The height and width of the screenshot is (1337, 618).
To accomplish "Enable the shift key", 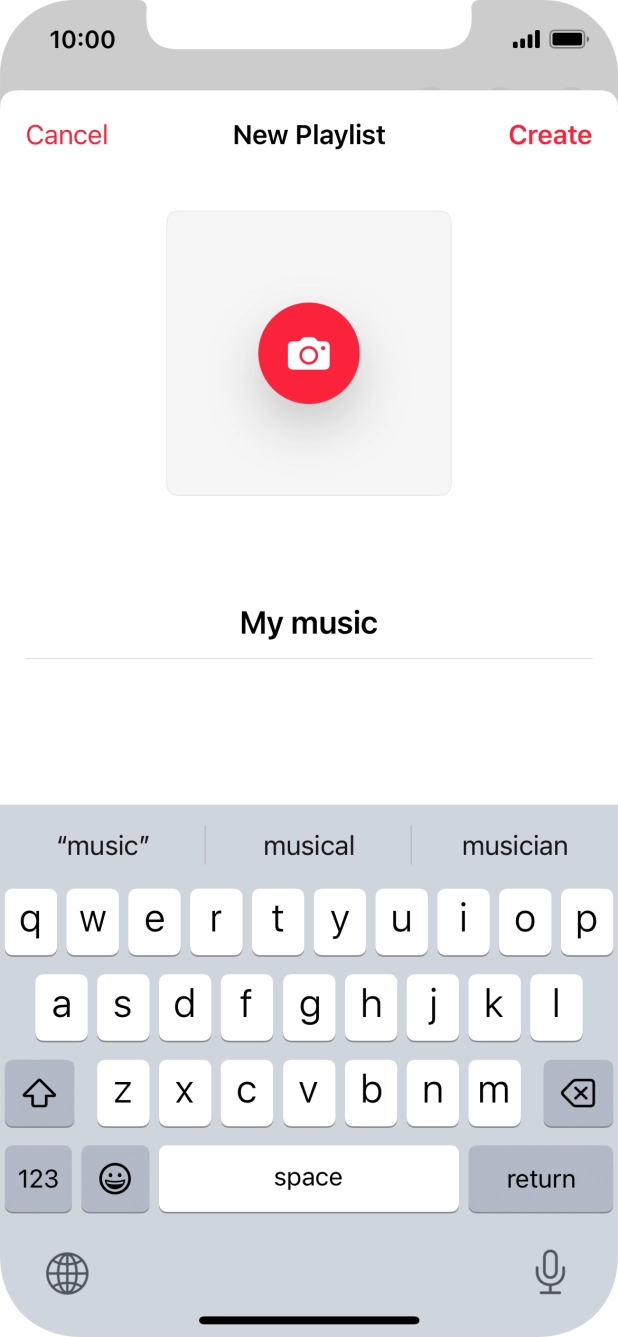I will tap(40, 1093).
